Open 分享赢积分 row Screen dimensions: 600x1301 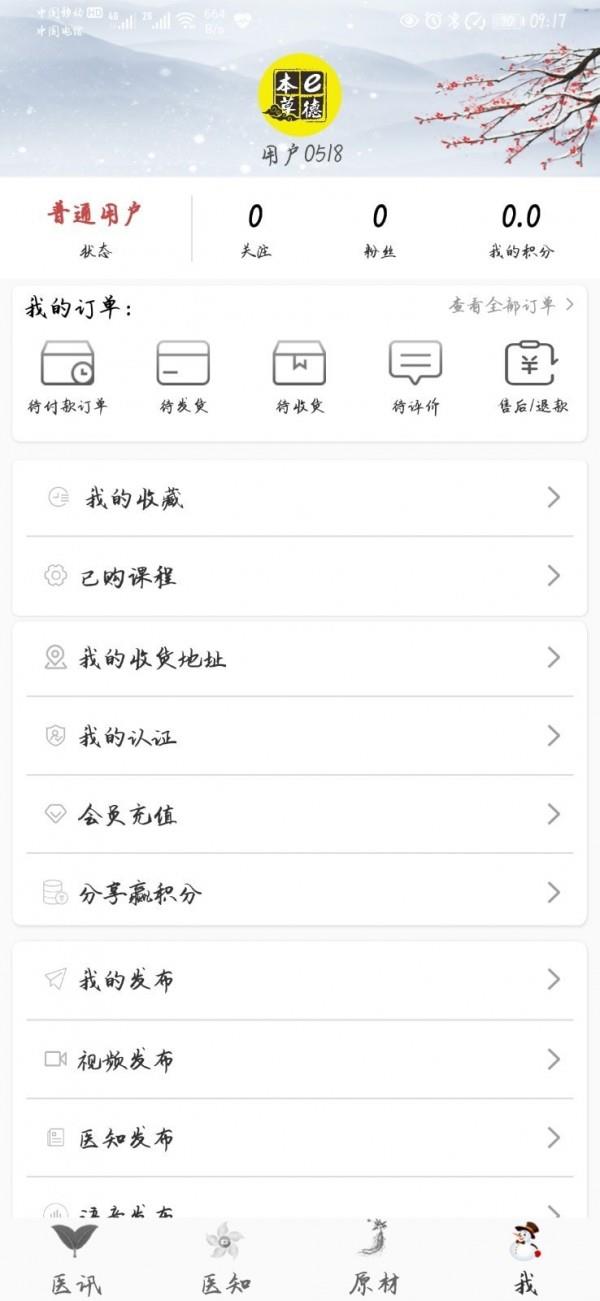point(300,892)
